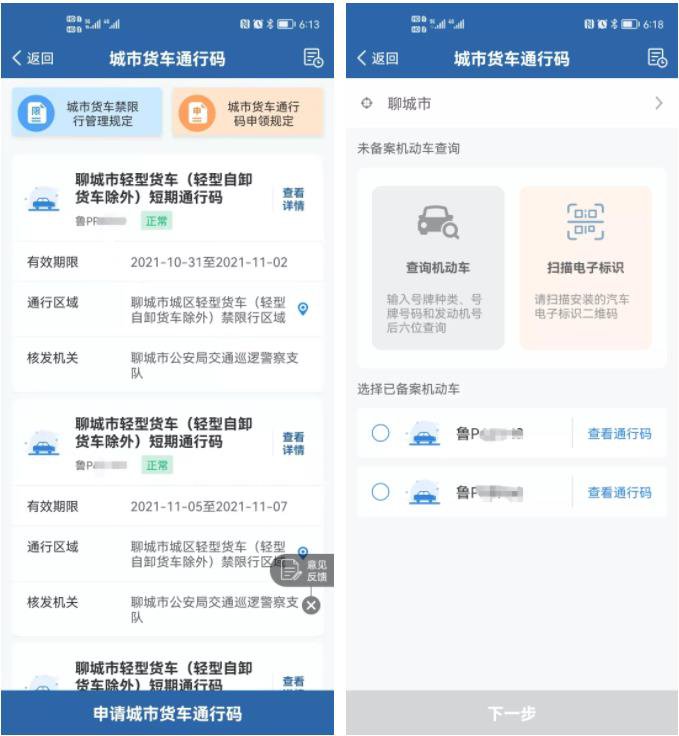Tap 查看通行码 for the second listed vehicle

click(619, 492)
